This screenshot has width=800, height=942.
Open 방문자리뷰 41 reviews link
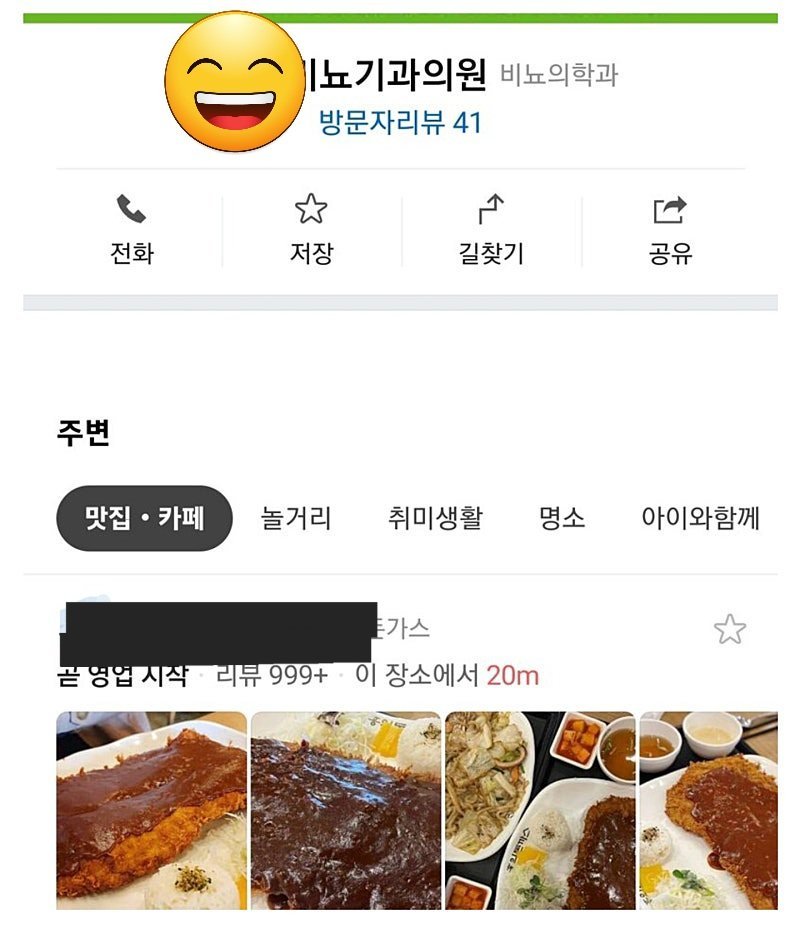pyautogui.click(x=400, y=123)
